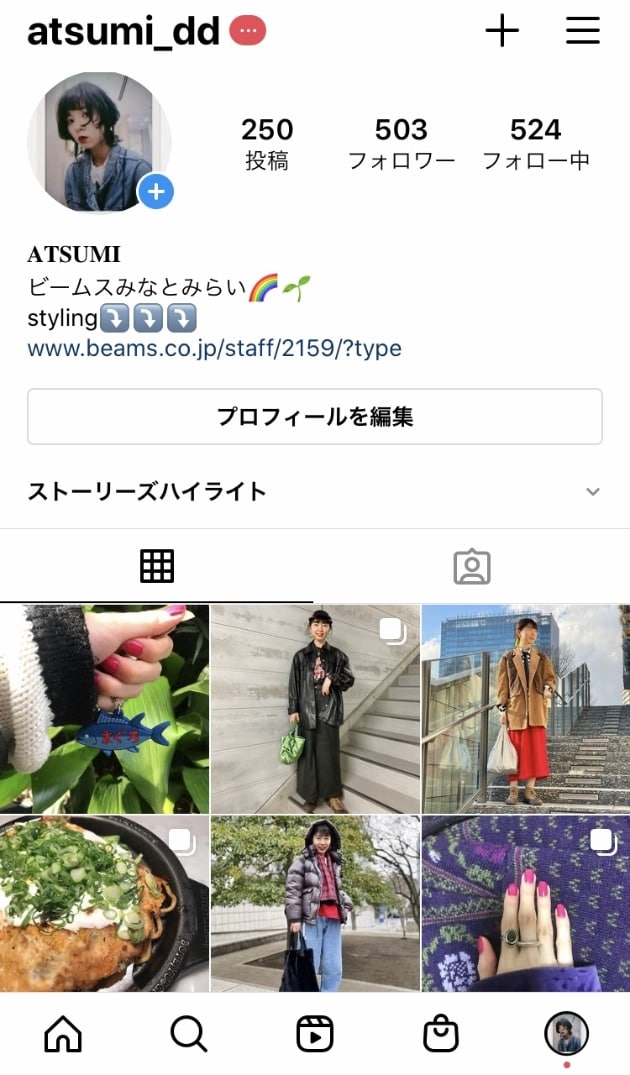
Task: Switch to the posts grid tab
Action: 157,566
